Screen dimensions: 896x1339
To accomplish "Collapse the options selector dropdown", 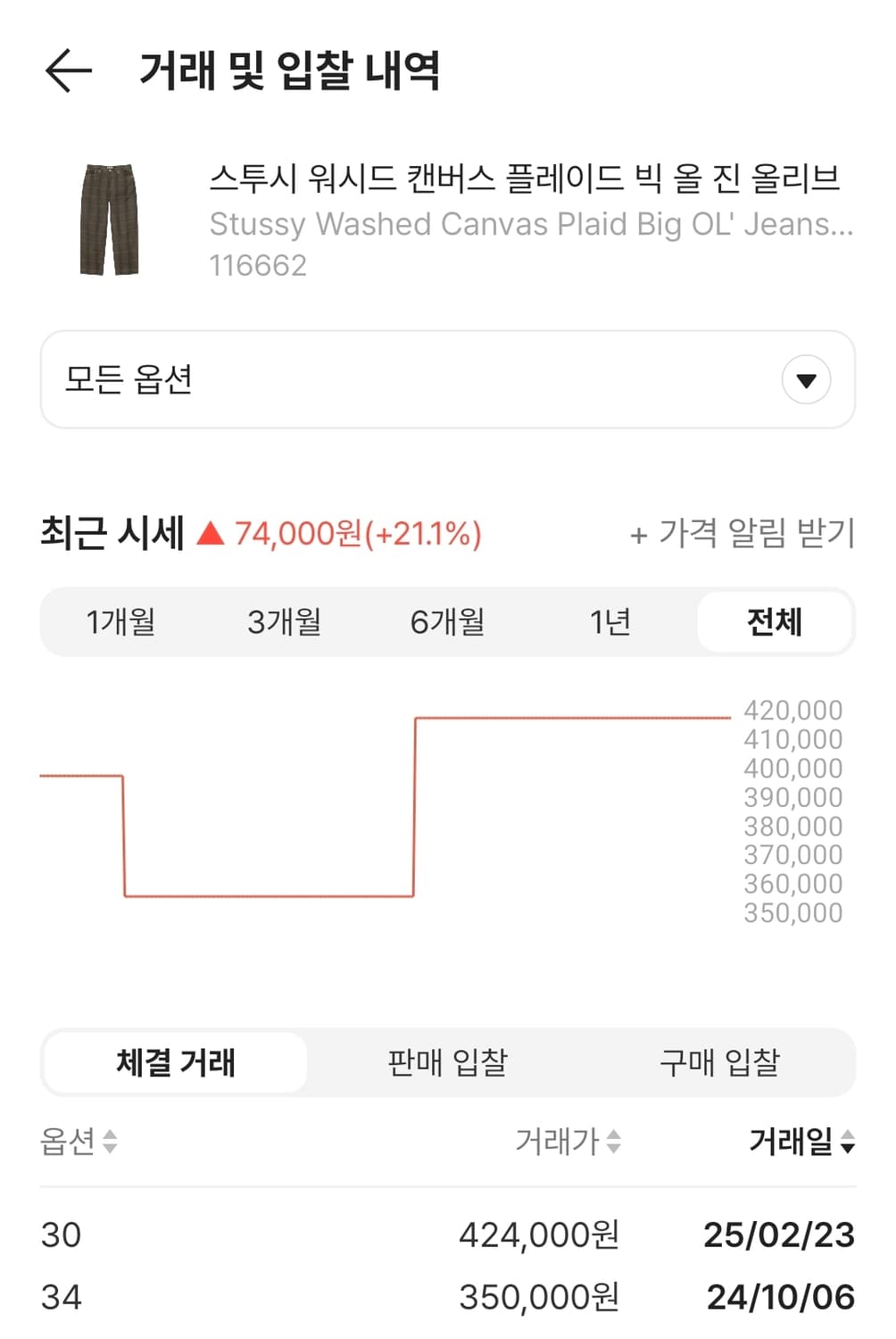I will tap(805, 379).
